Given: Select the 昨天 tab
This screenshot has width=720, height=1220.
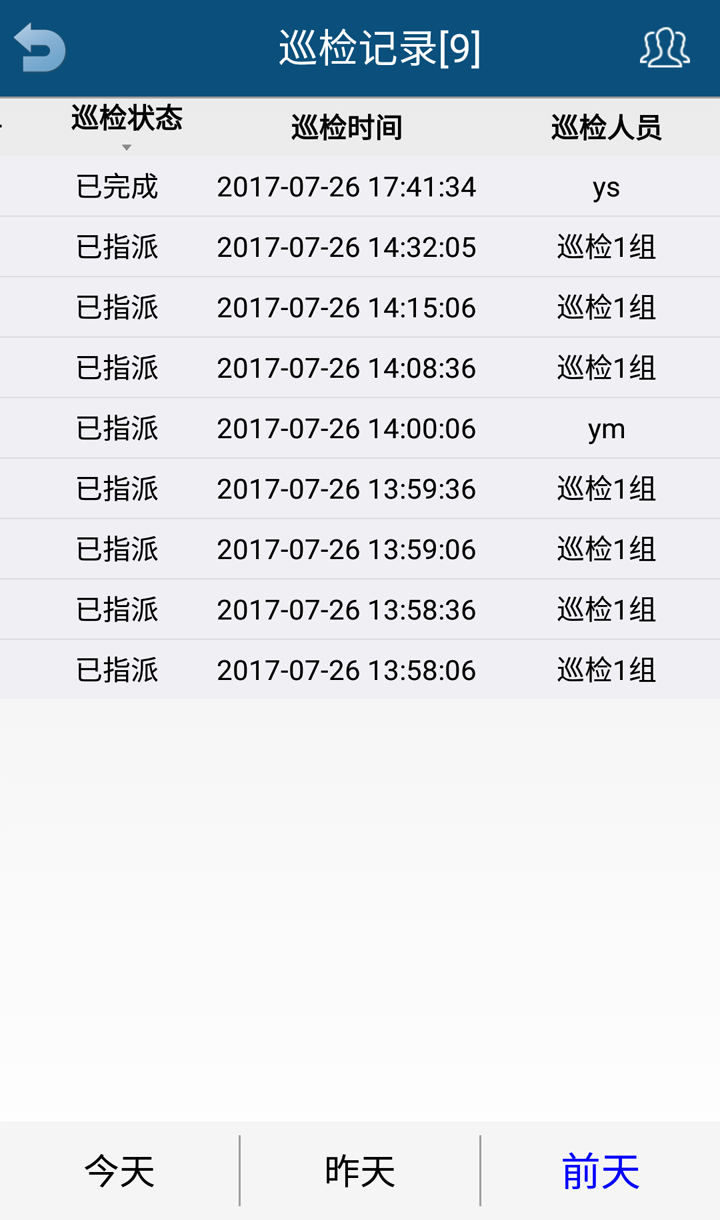Looking at the screenshot, I should 359,1170.
